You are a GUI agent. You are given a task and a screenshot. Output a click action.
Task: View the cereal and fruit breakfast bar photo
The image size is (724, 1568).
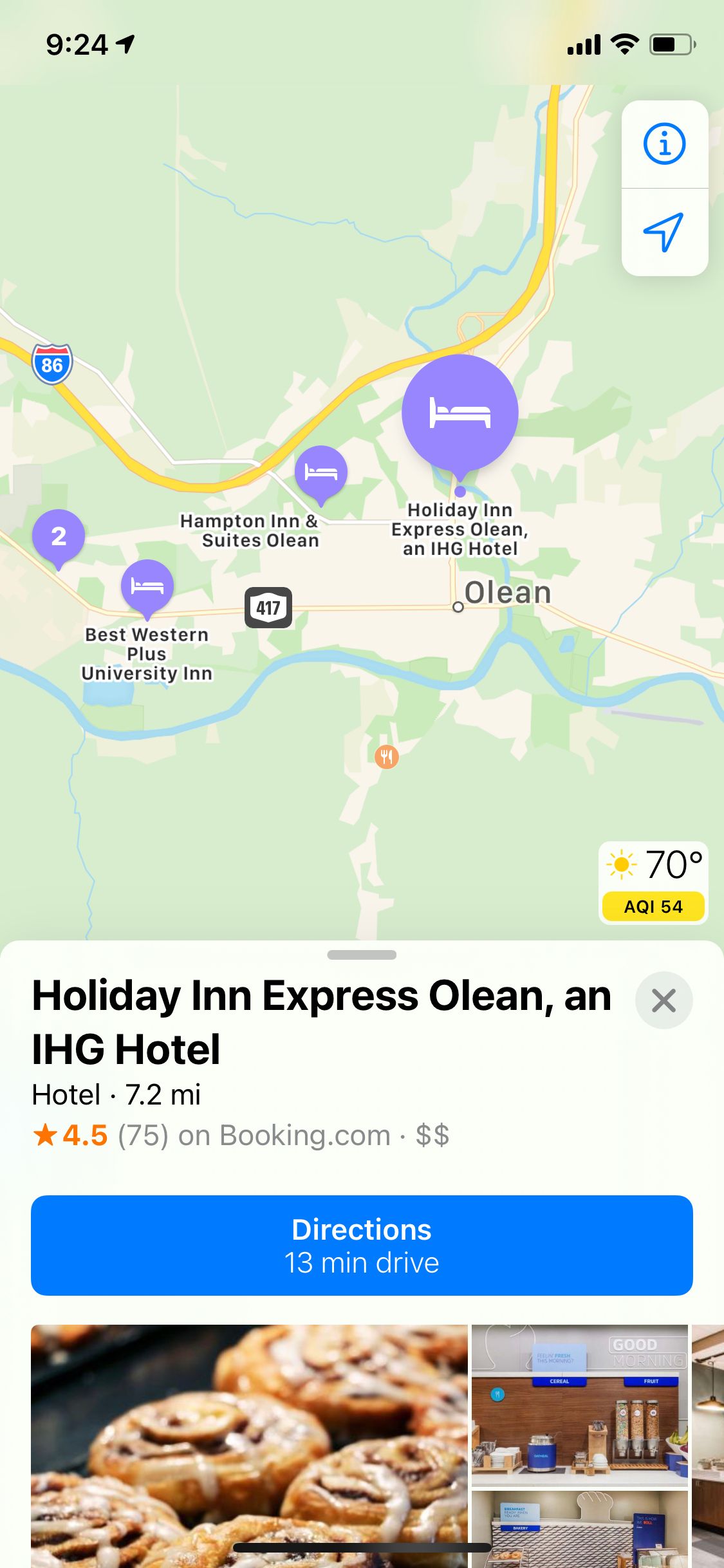[x=580, y=1405]
